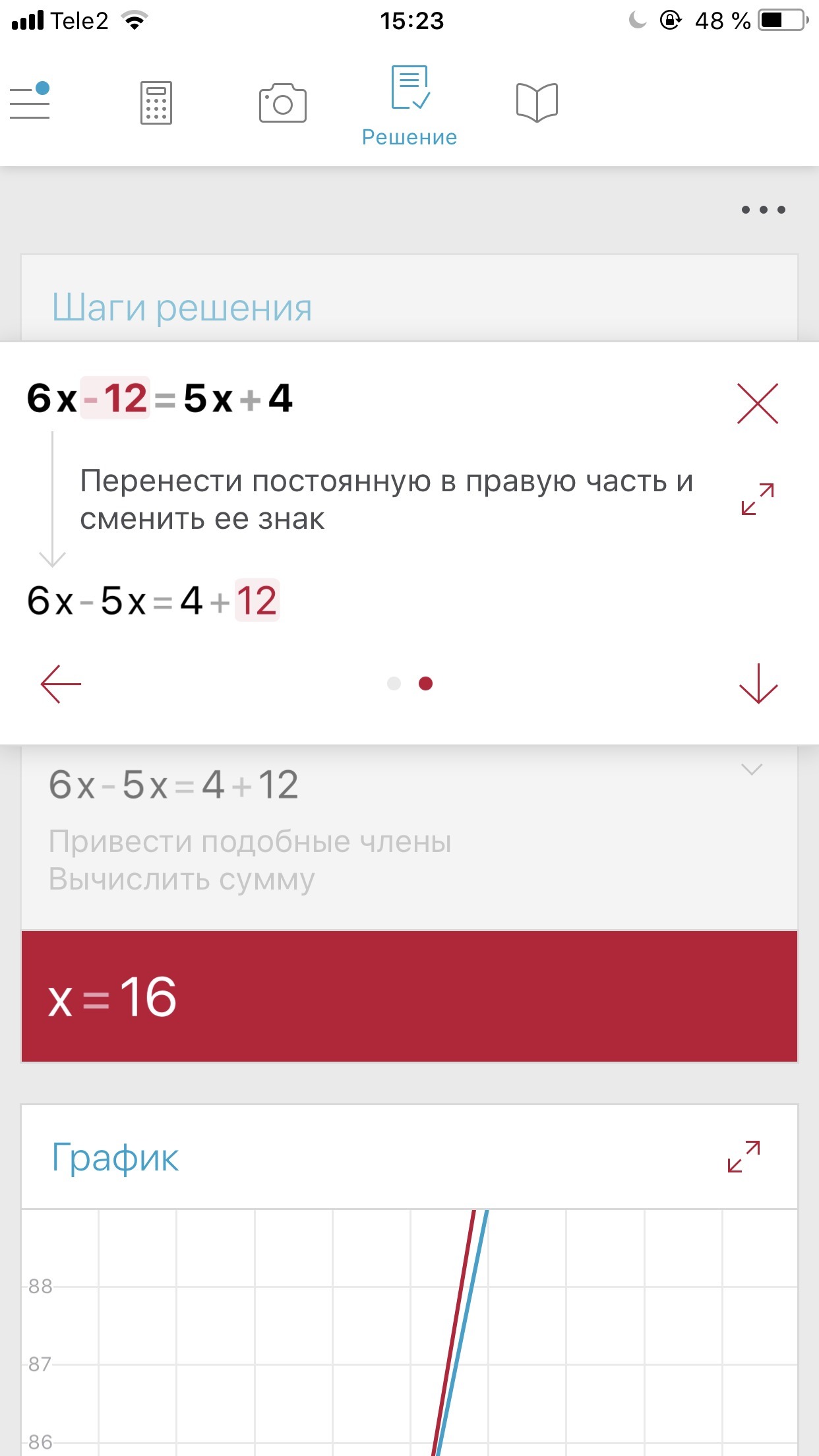Expand the 6x-5x=4+12 step
Screen dimensions: 819x1456
click(751, 770)
